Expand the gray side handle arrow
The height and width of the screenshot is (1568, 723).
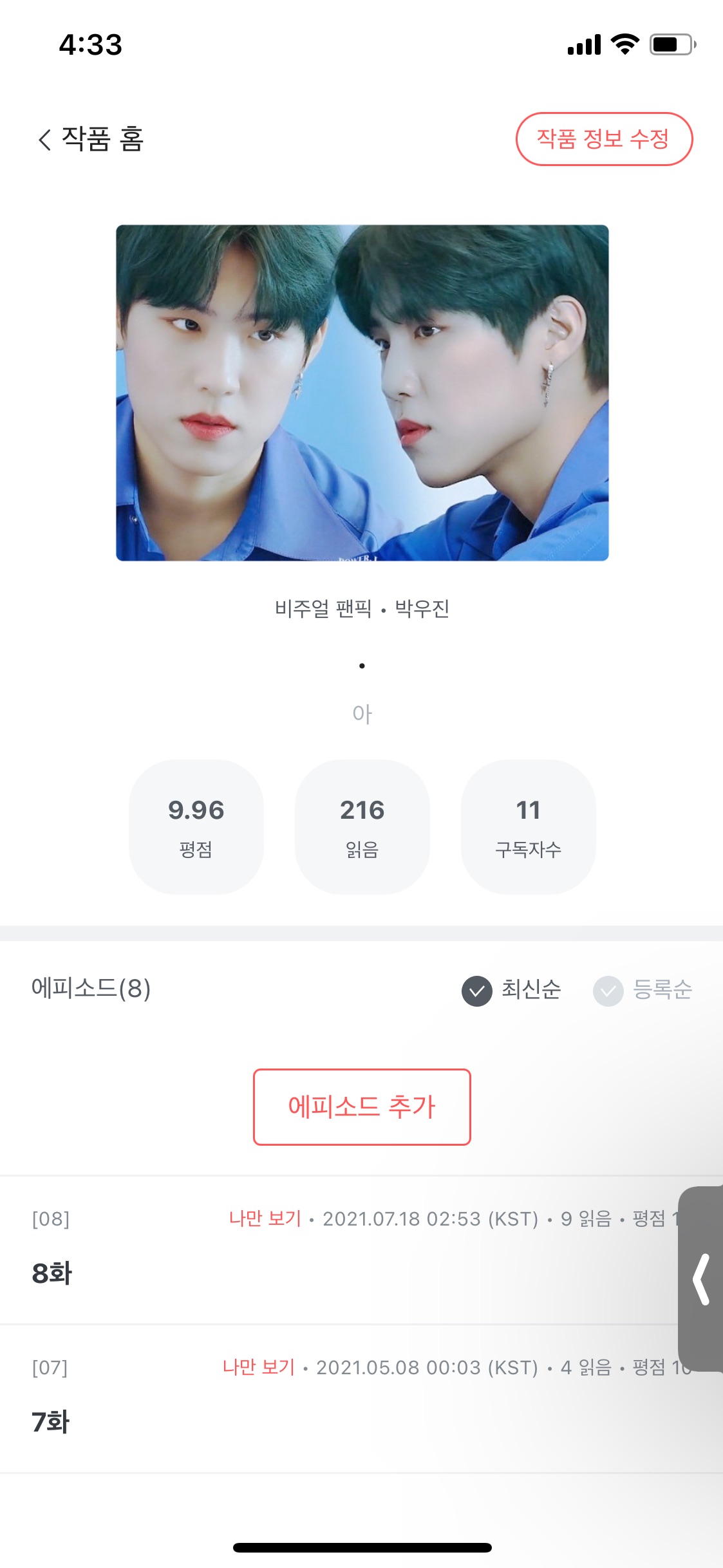[x=701, y=1278]
